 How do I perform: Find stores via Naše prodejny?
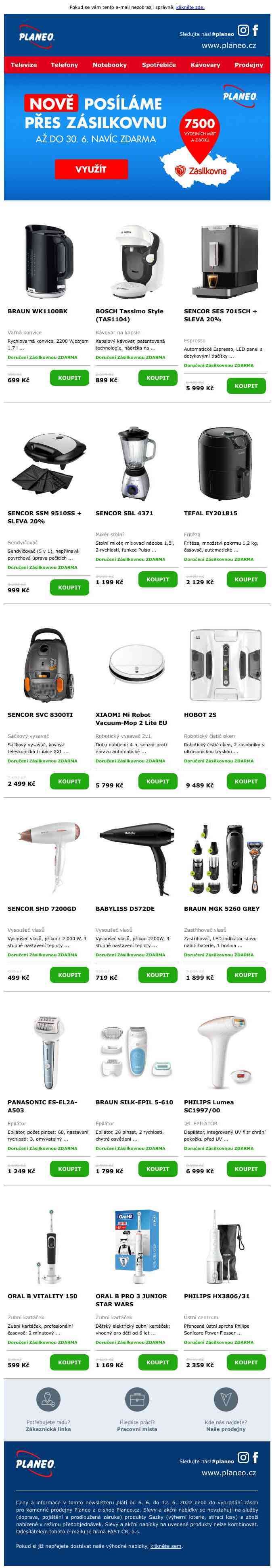[x=226, y=1428]
